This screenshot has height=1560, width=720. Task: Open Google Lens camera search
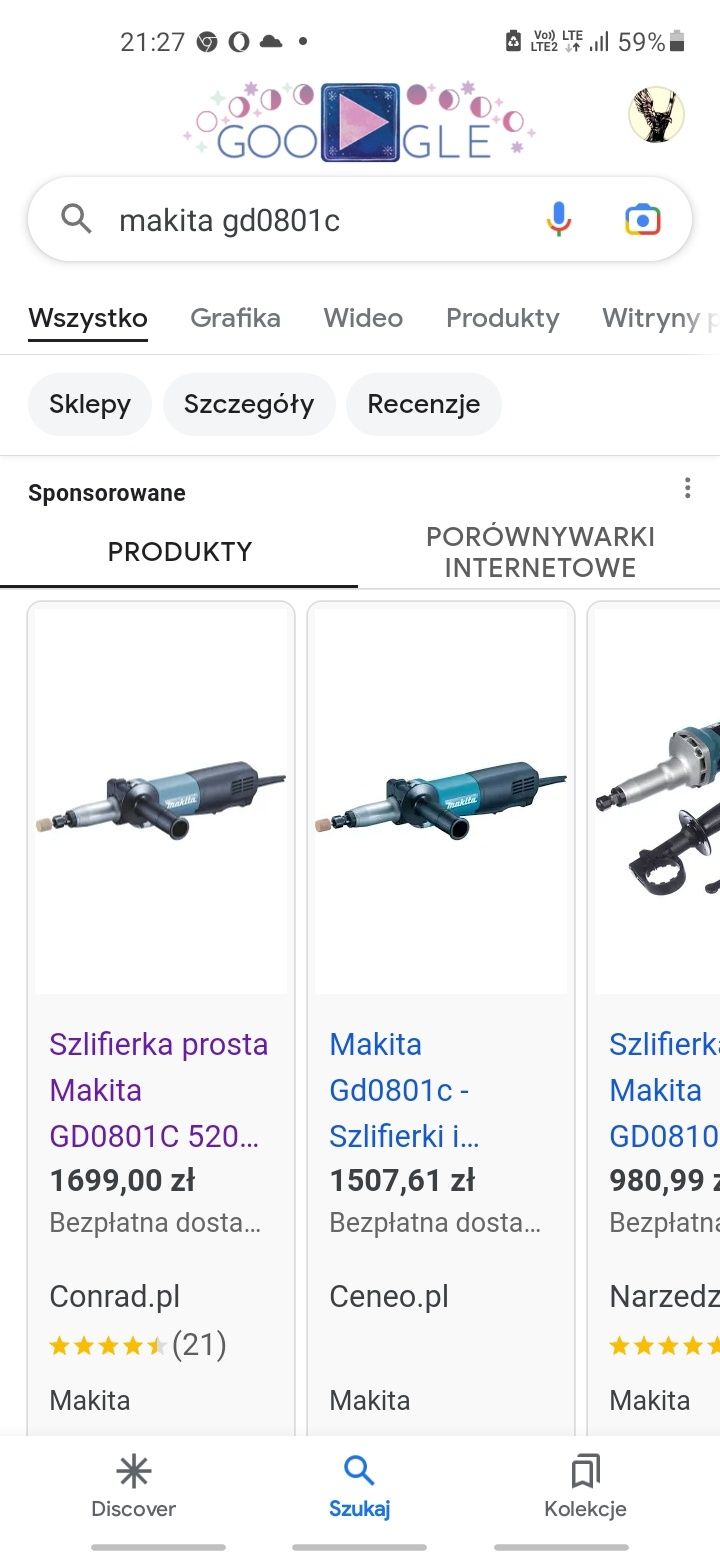coord(643,219)
